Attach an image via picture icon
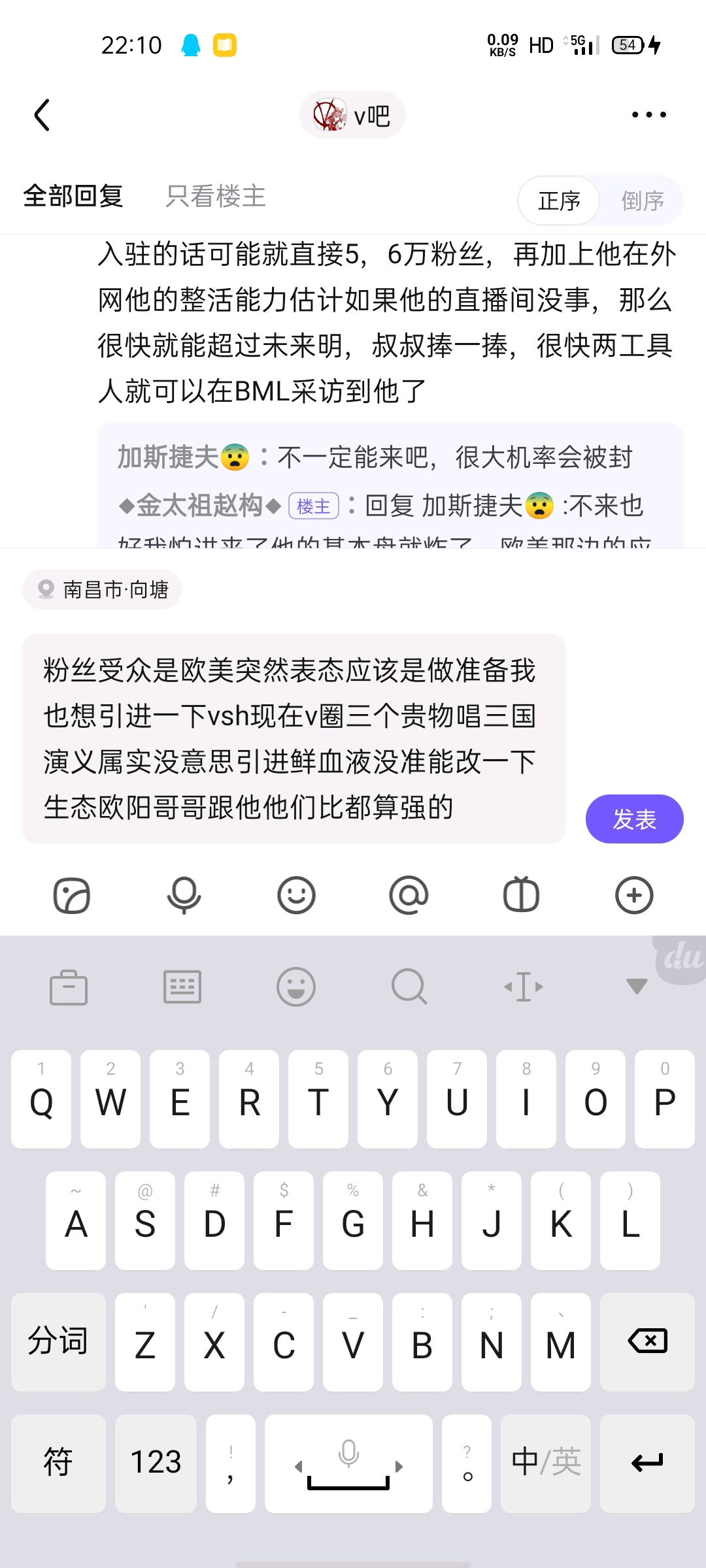This screenshot has height=1568, width=706. [71, 895]
